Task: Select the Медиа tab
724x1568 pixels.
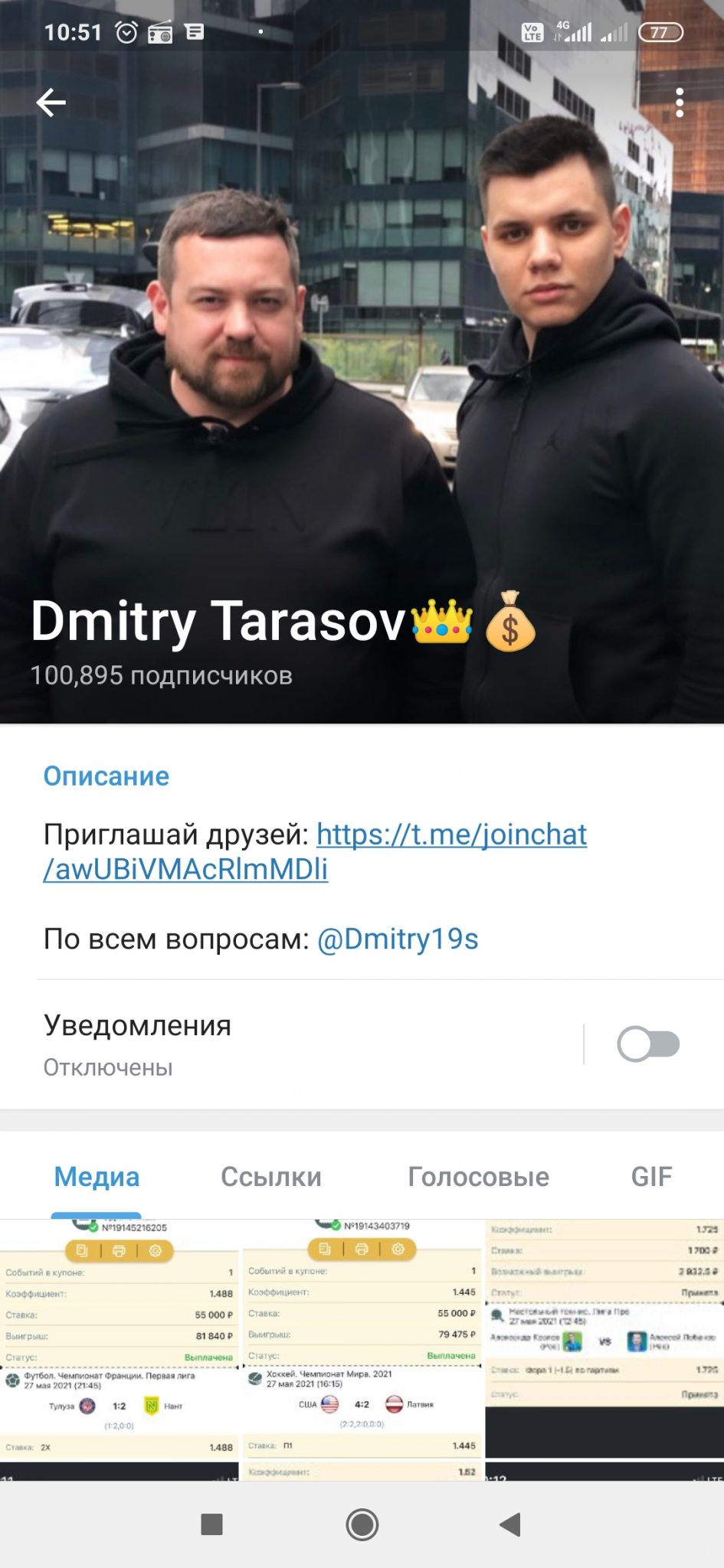Action: point(97,1177)
